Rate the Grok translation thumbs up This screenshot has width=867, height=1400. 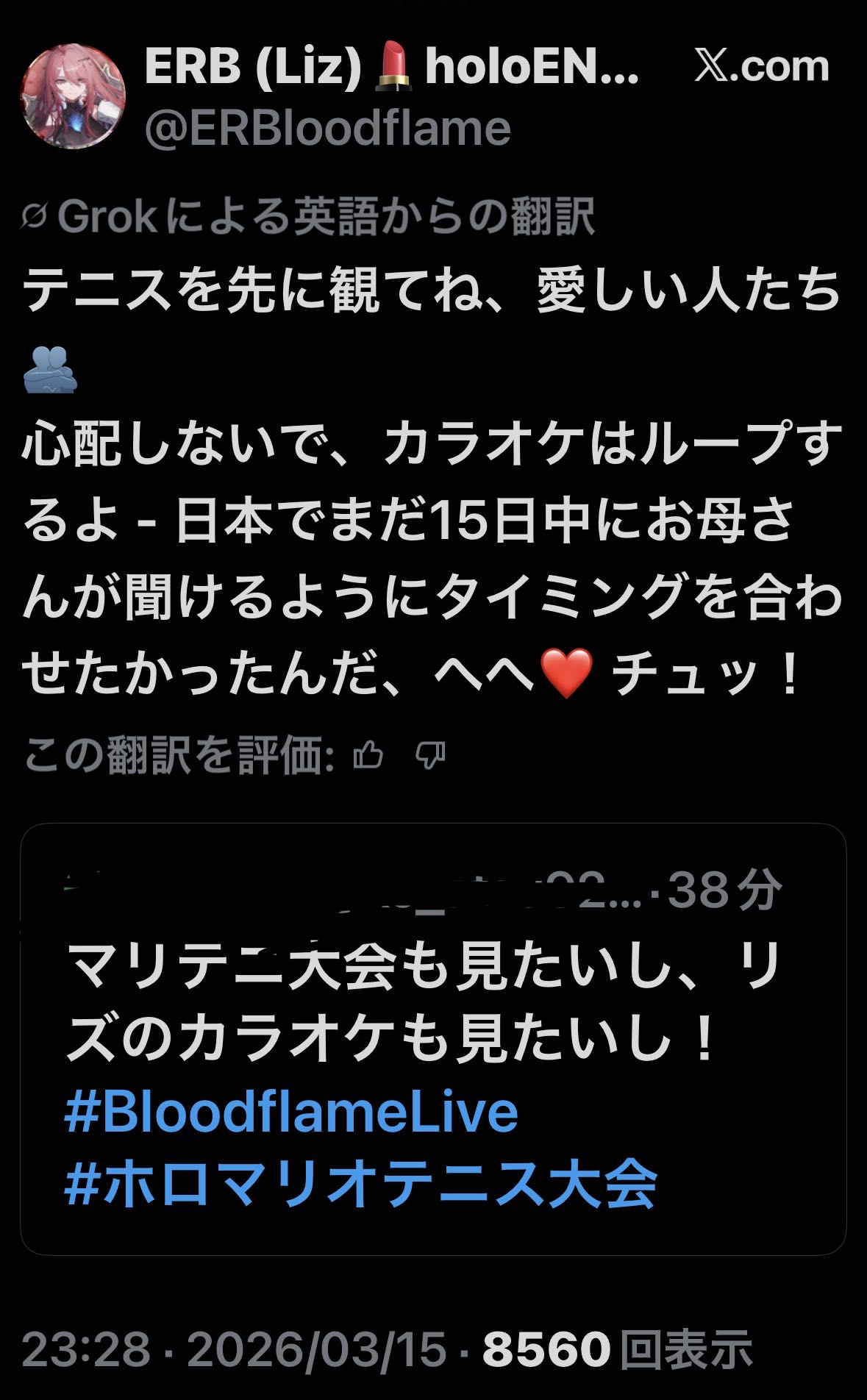coord(368,754)
